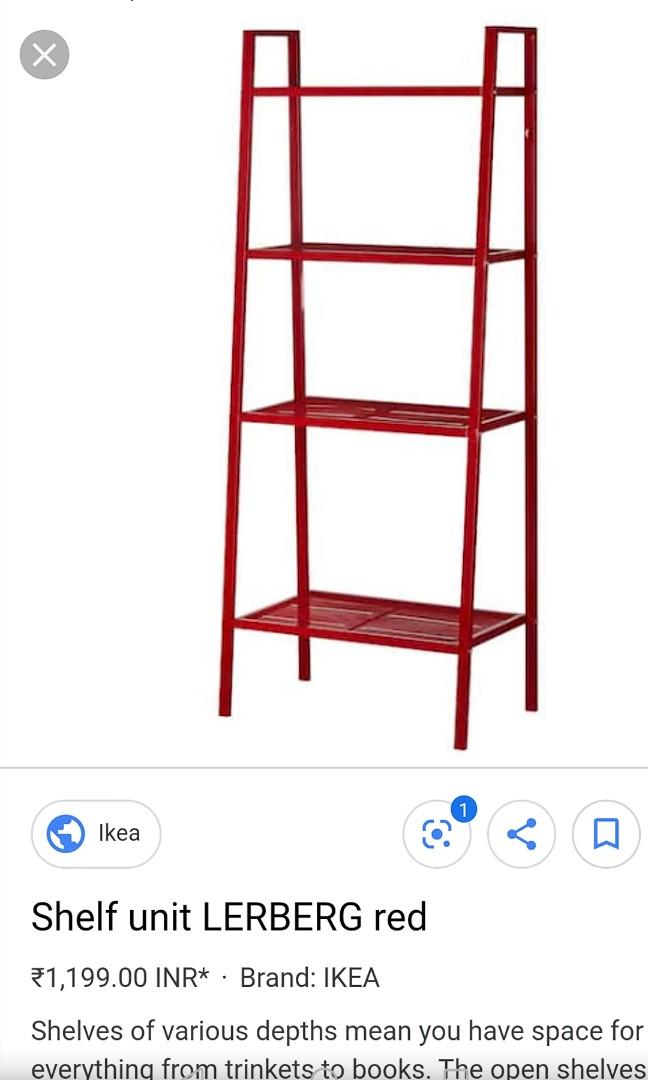This screenshot has height=1080, width=648.
Task: Open the red shelf unit image
Action: click(378, 388)
